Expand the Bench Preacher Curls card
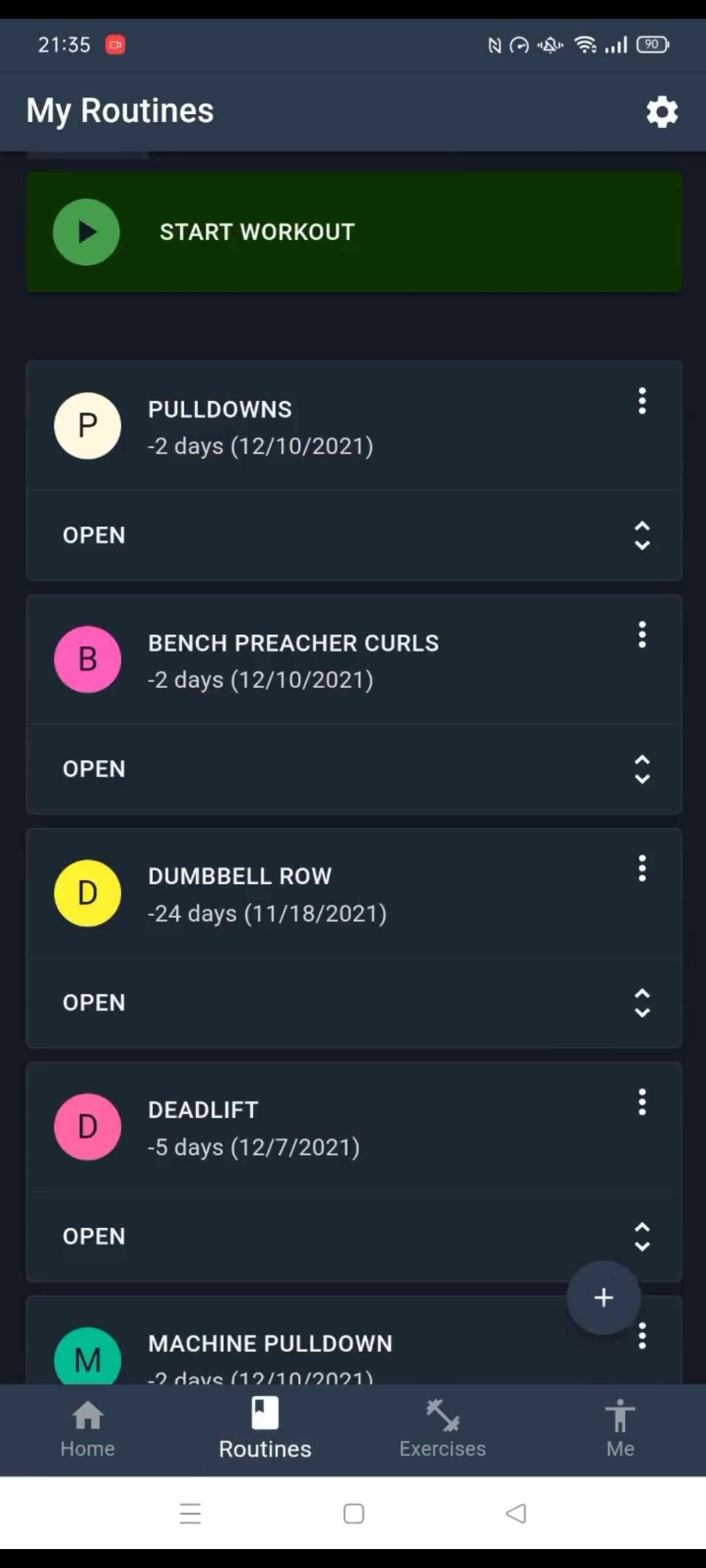 click(642, 770)
